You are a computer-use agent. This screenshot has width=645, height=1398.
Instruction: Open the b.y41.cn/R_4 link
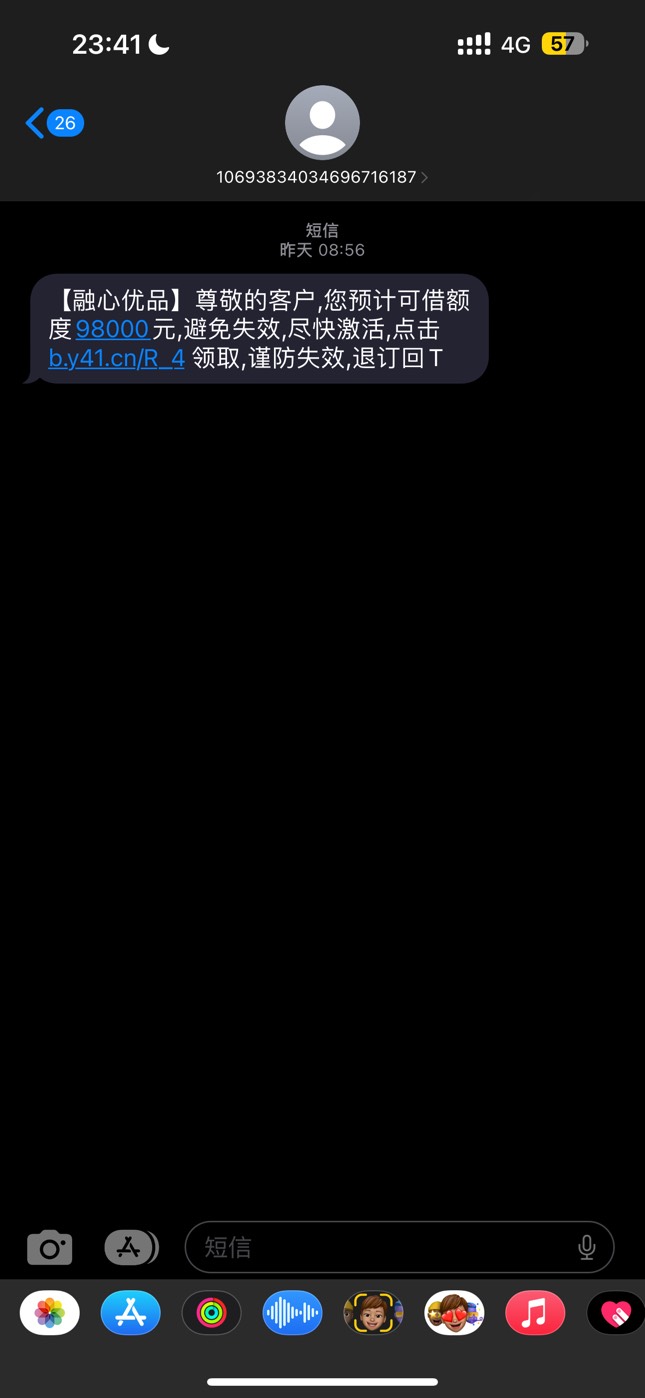[x=117, y=358]
